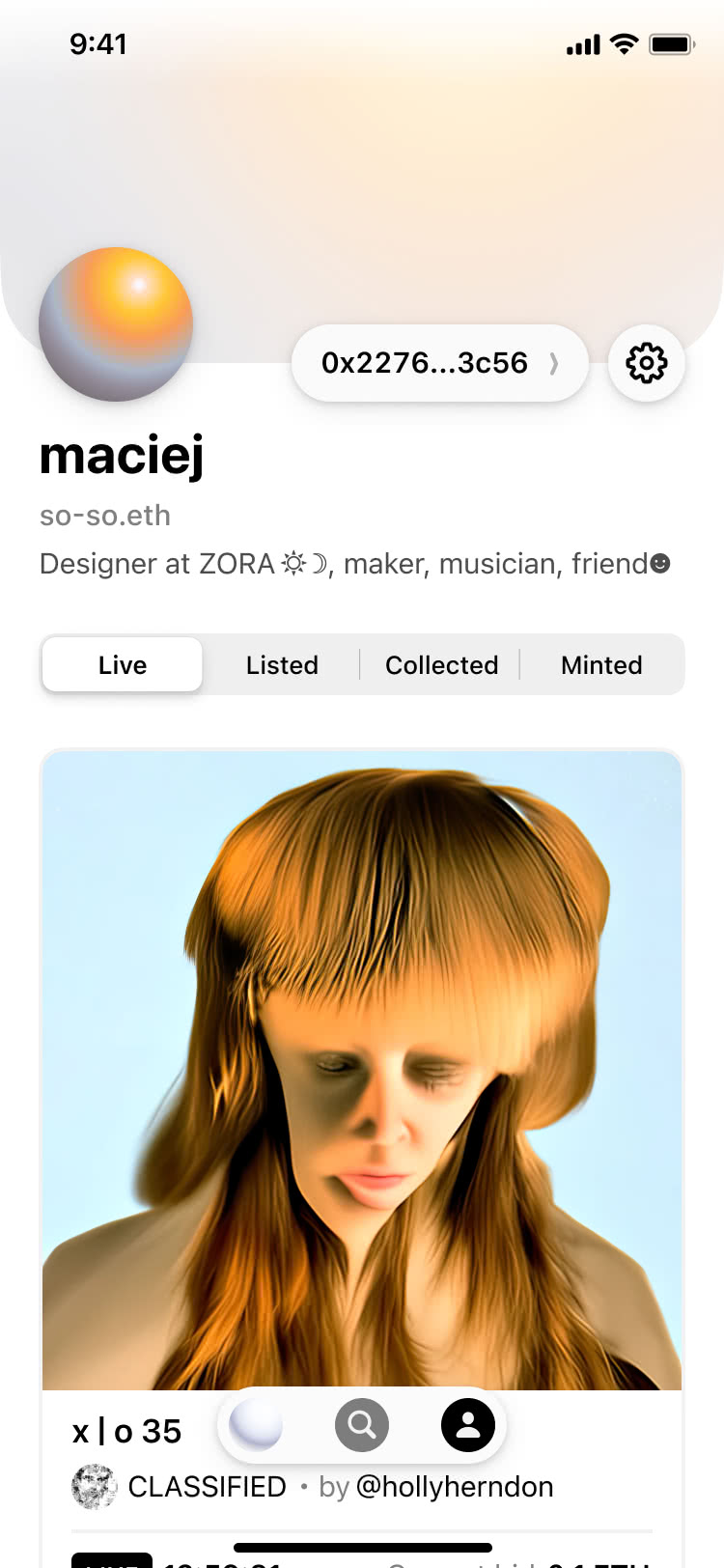Switch to the Listed tab
The image size is (724, 1568).
click(282, 664)
